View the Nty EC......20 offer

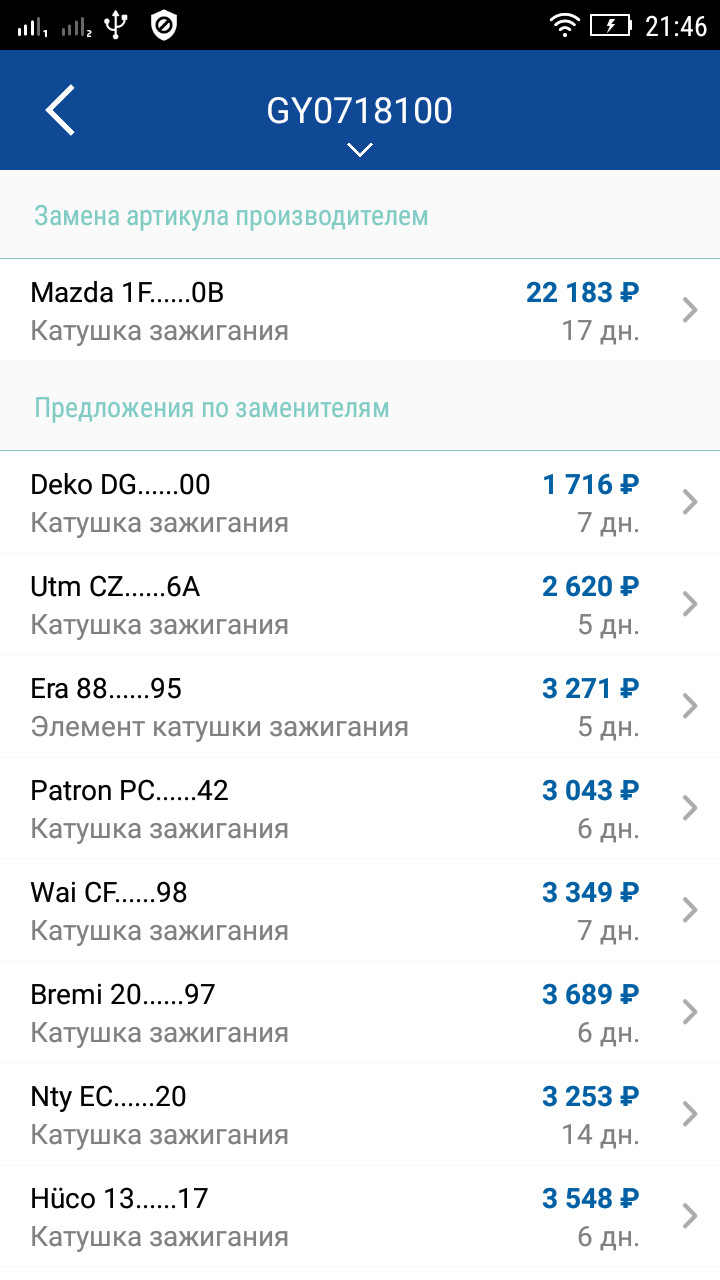pos(360,1114)
